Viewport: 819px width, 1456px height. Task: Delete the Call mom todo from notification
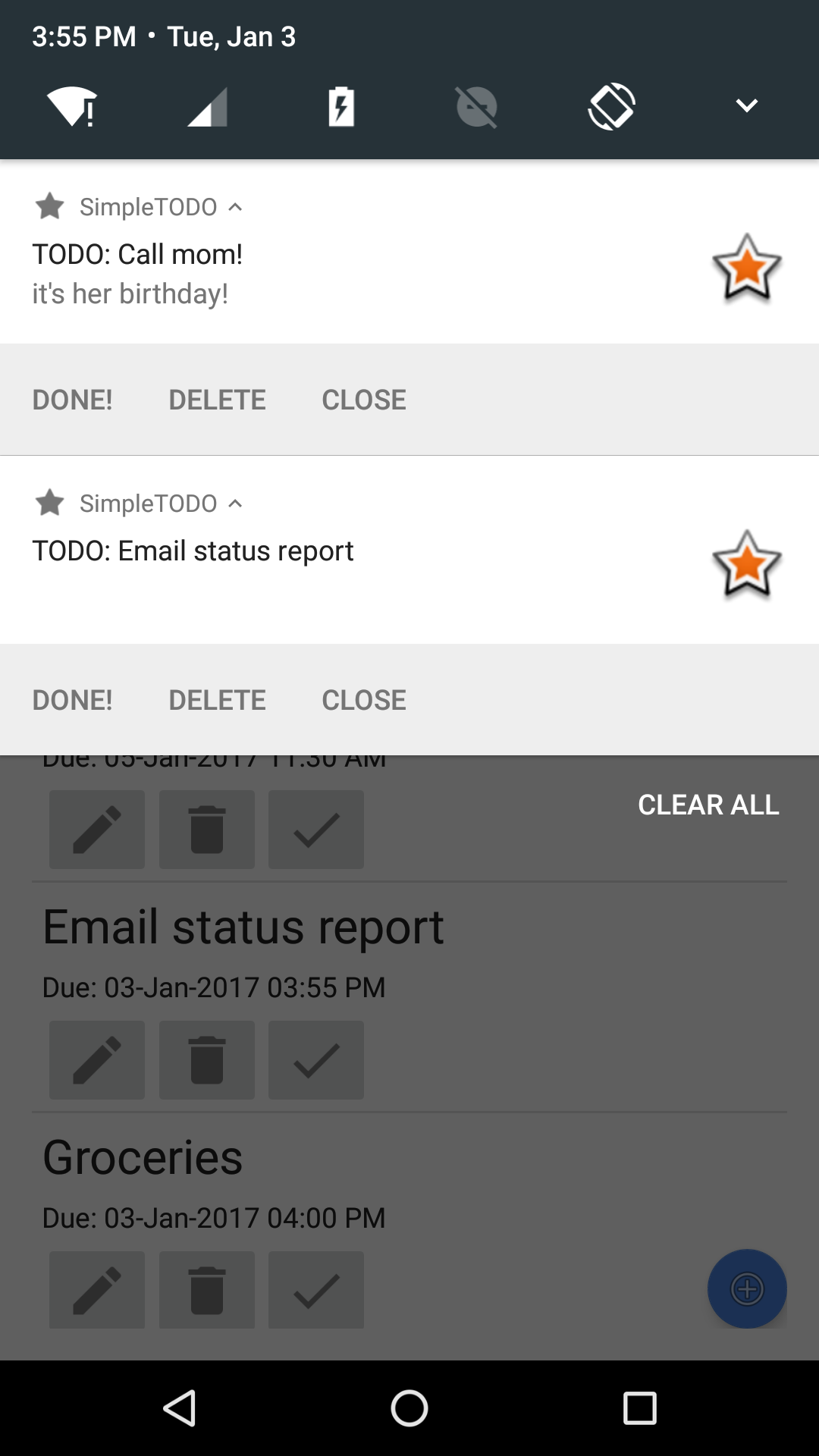click(x=217, y=400)
